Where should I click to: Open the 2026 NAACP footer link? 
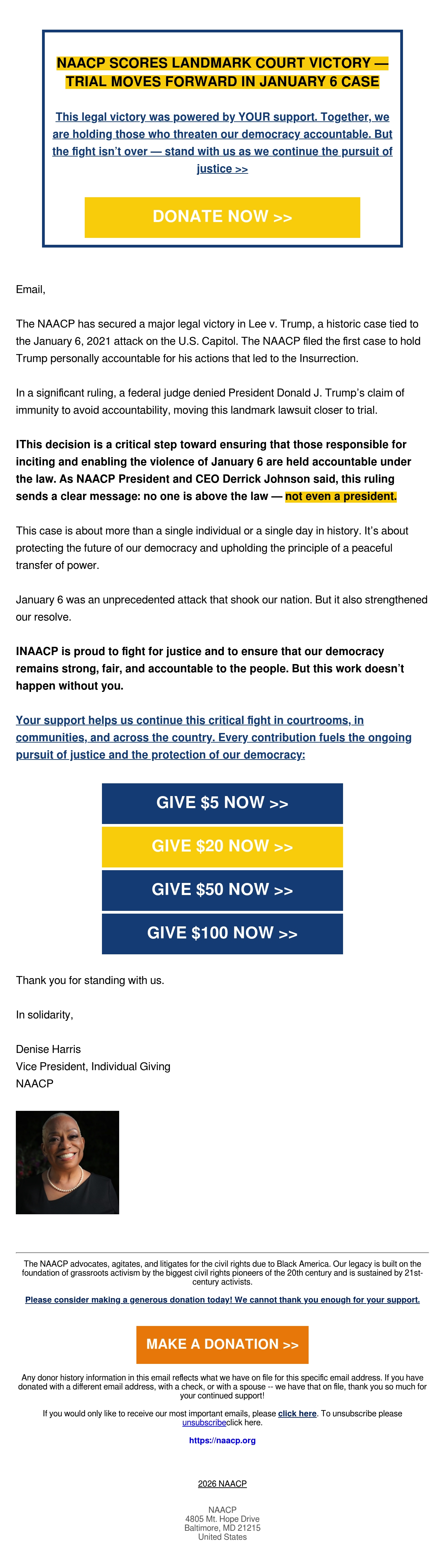(x=222, y=1484)
